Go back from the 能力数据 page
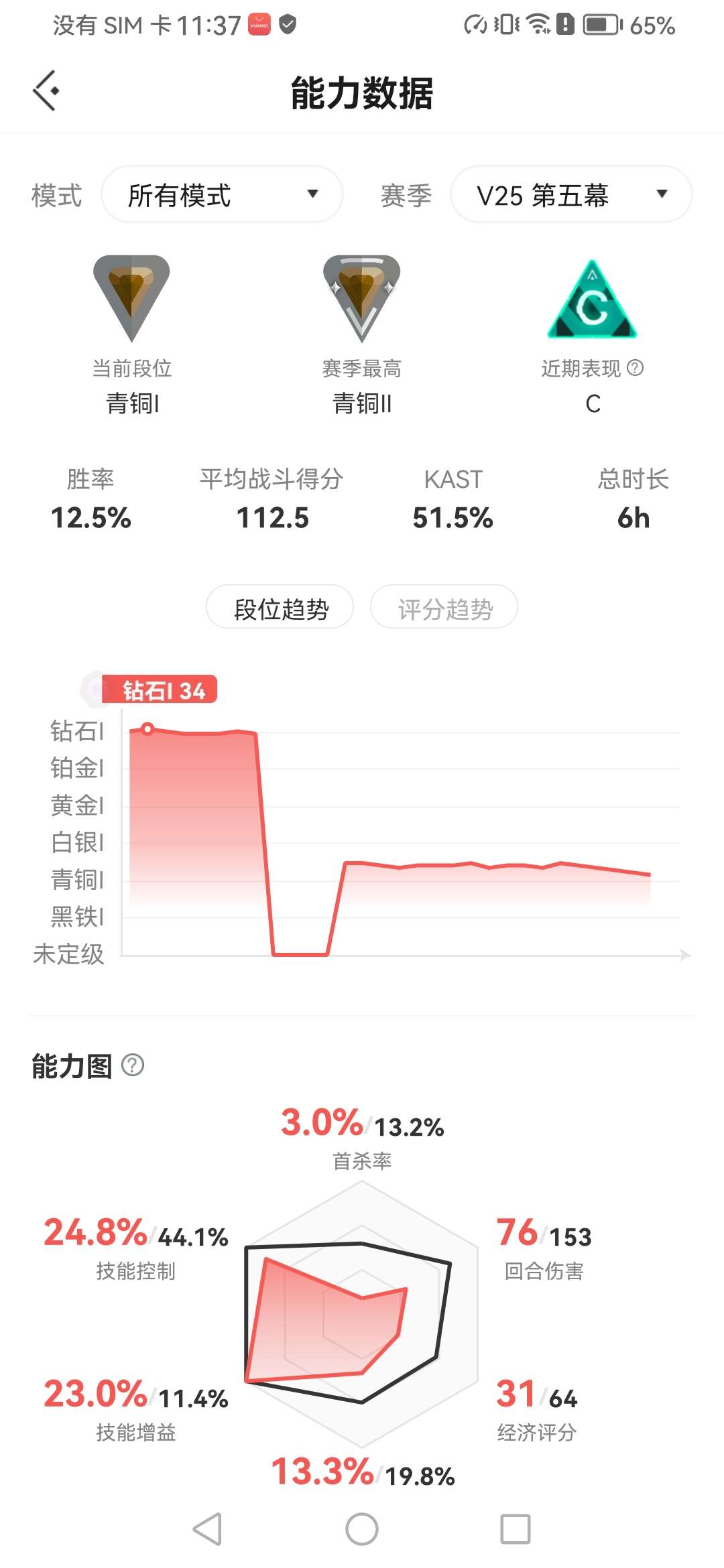 46,90
